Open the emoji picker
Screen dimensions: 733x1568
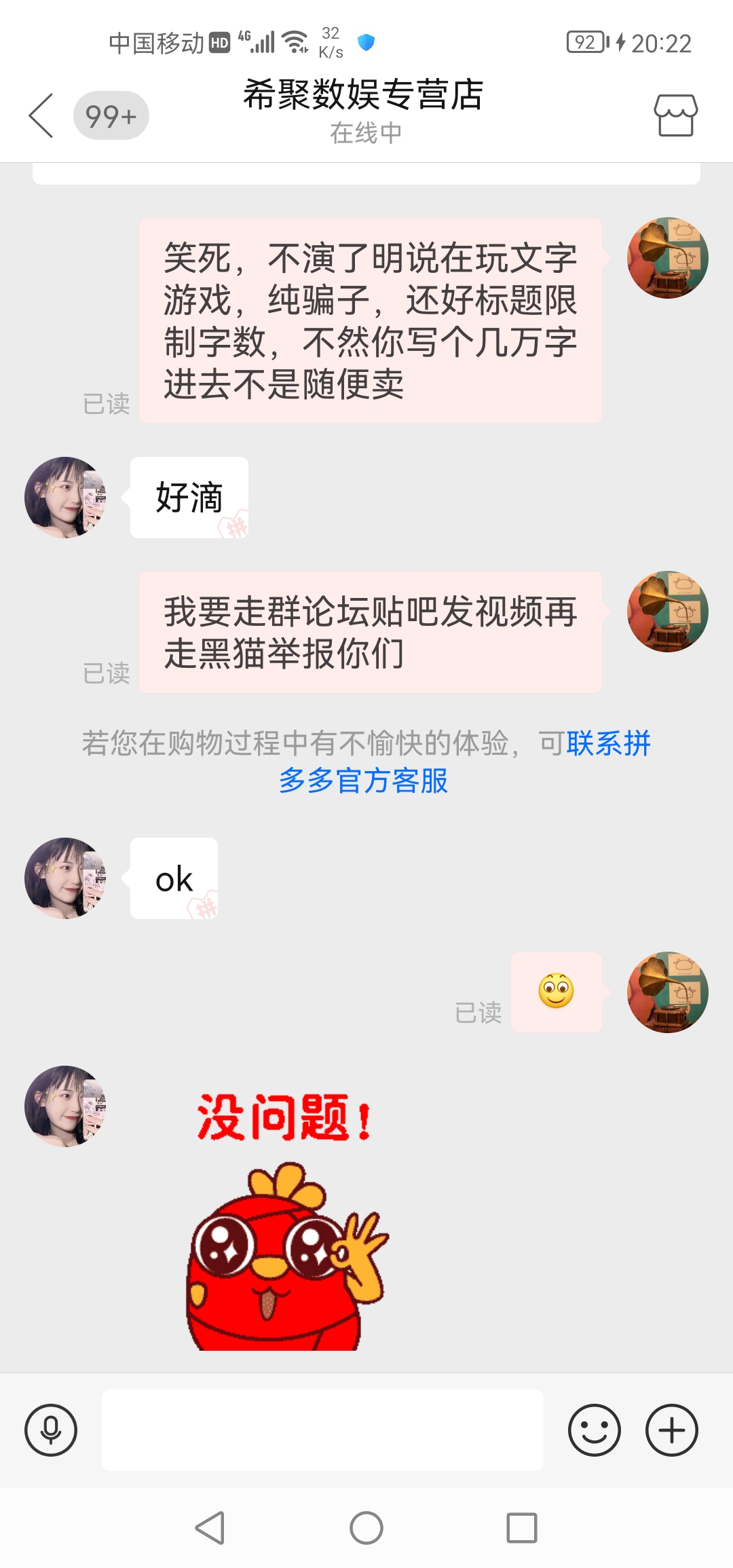point(594,1430)
